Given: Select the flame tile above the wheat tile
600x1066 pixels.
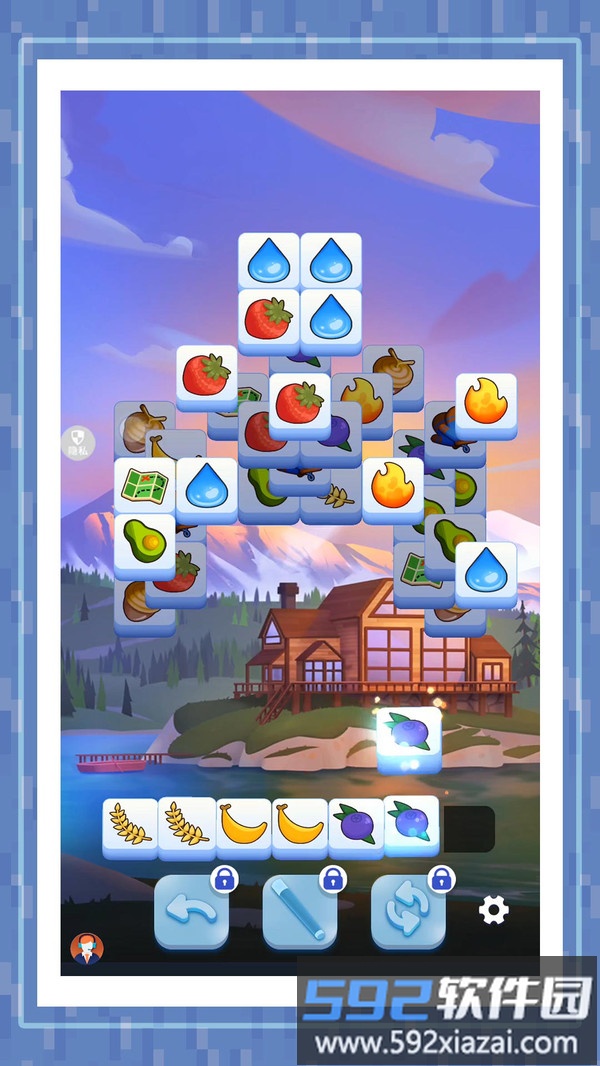Looking at the screenshot, I should pos(392,486).
